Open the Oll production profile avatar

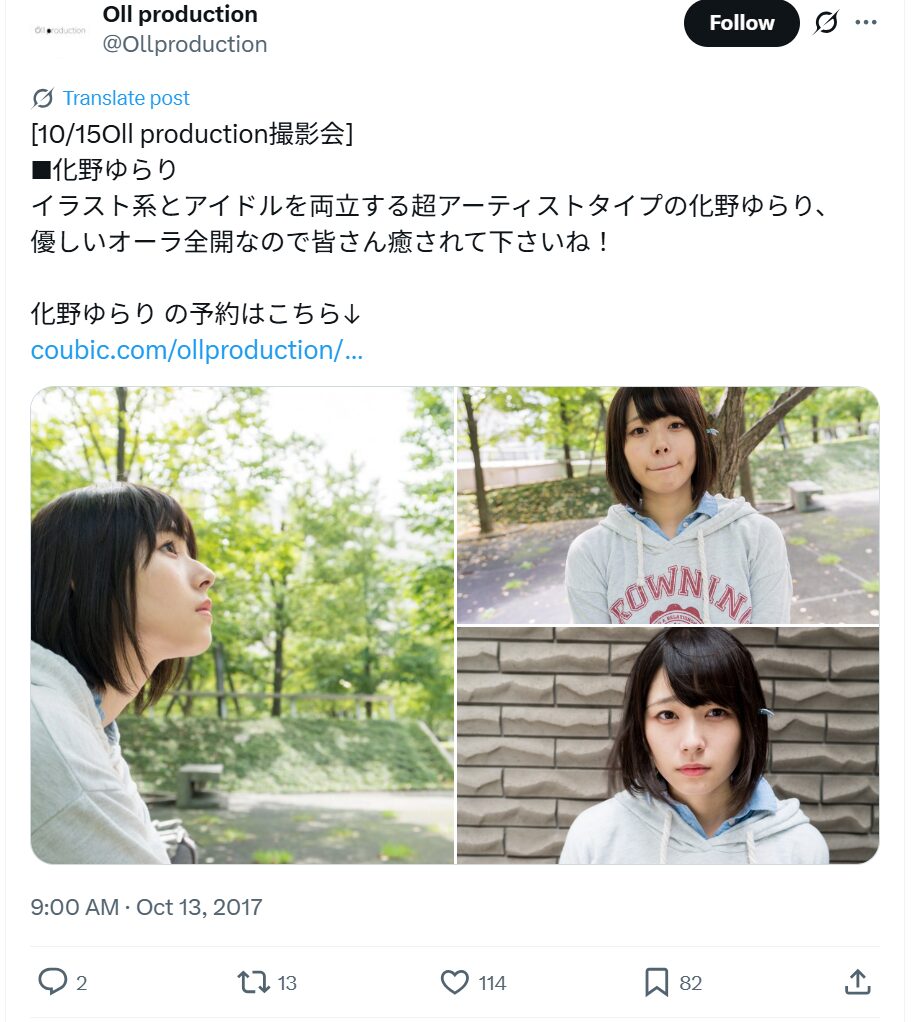(x=60, y=30)
